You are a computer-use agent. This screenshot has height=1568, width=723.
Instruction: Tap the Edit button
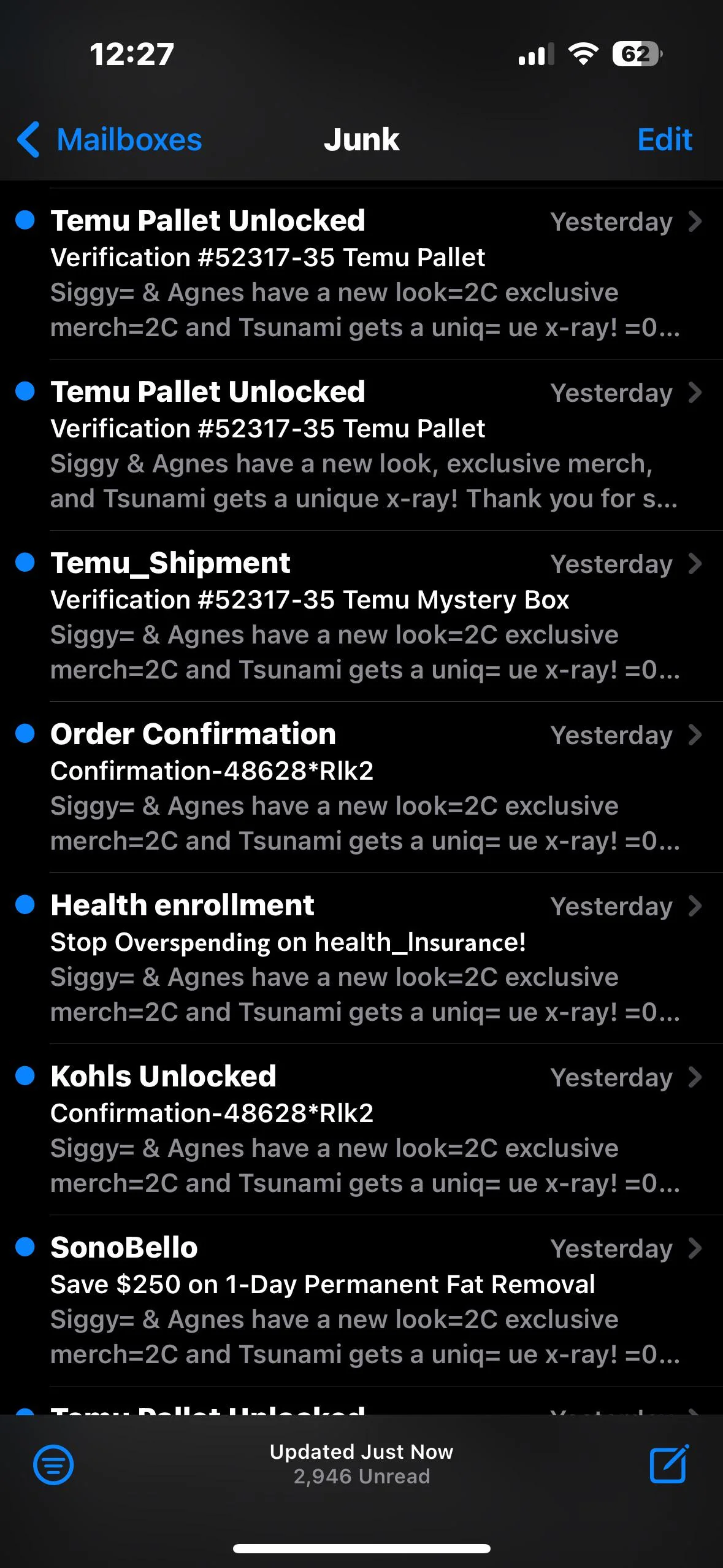[665, 139]
